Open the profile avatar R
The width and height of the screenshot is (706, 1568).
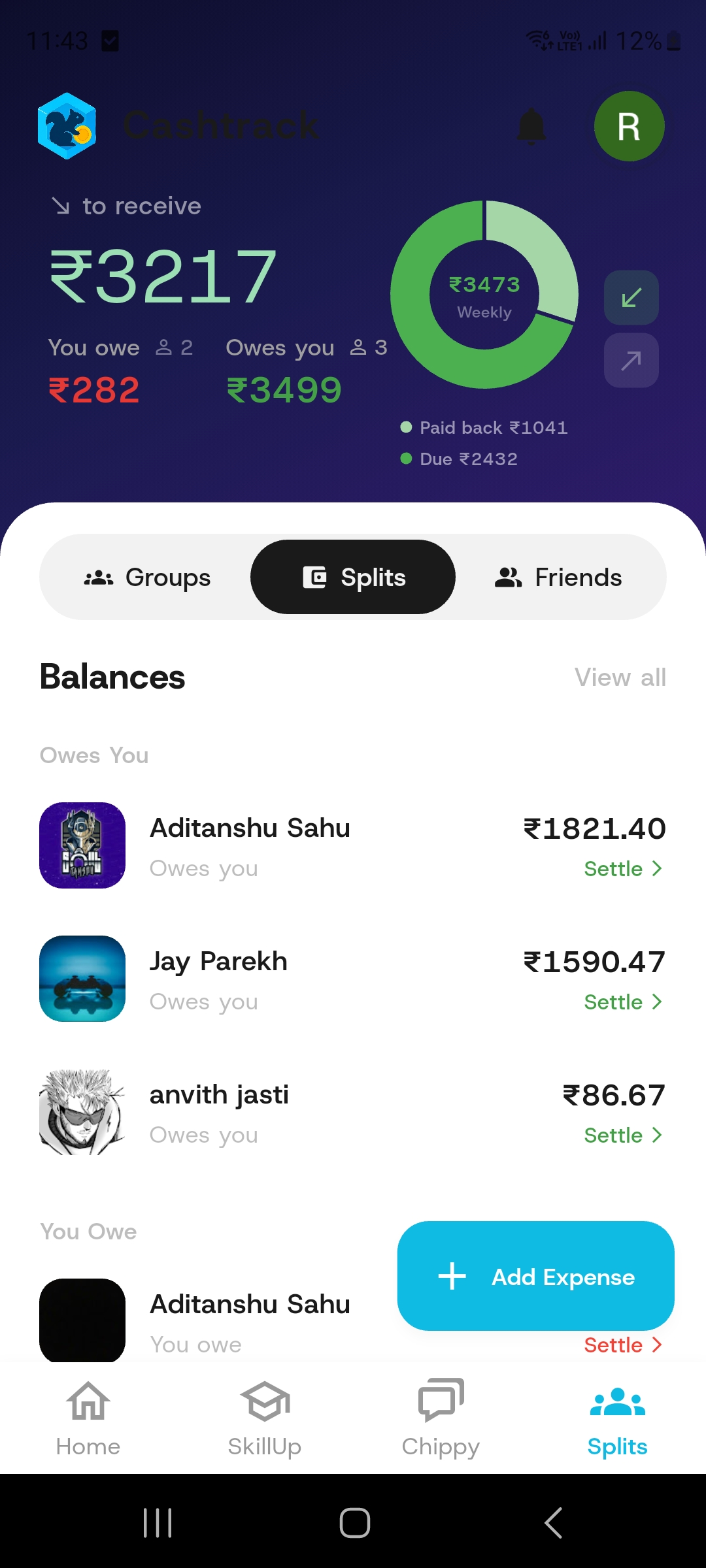(x=629, y=126)
